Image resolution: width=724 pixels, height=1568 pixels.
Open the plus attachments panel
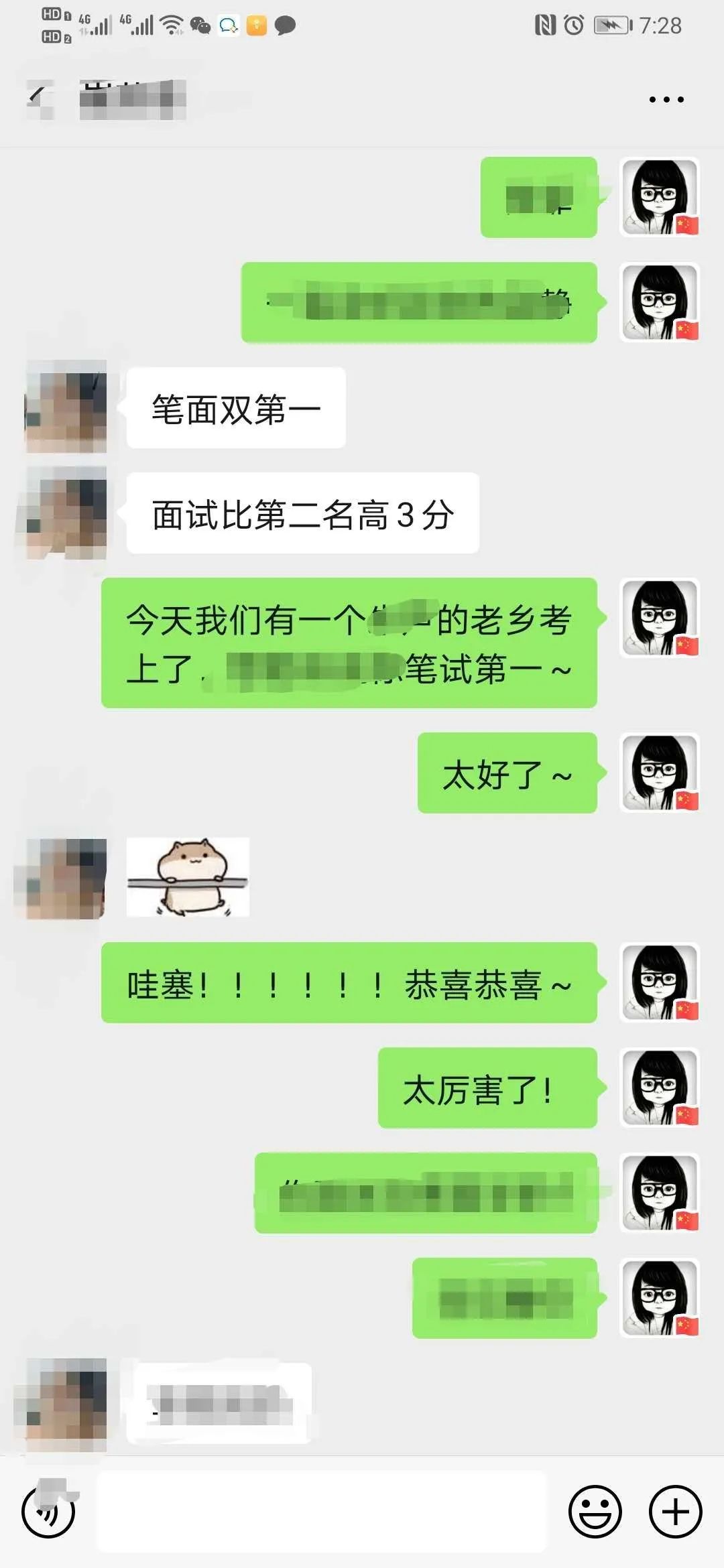(675, 1512)
